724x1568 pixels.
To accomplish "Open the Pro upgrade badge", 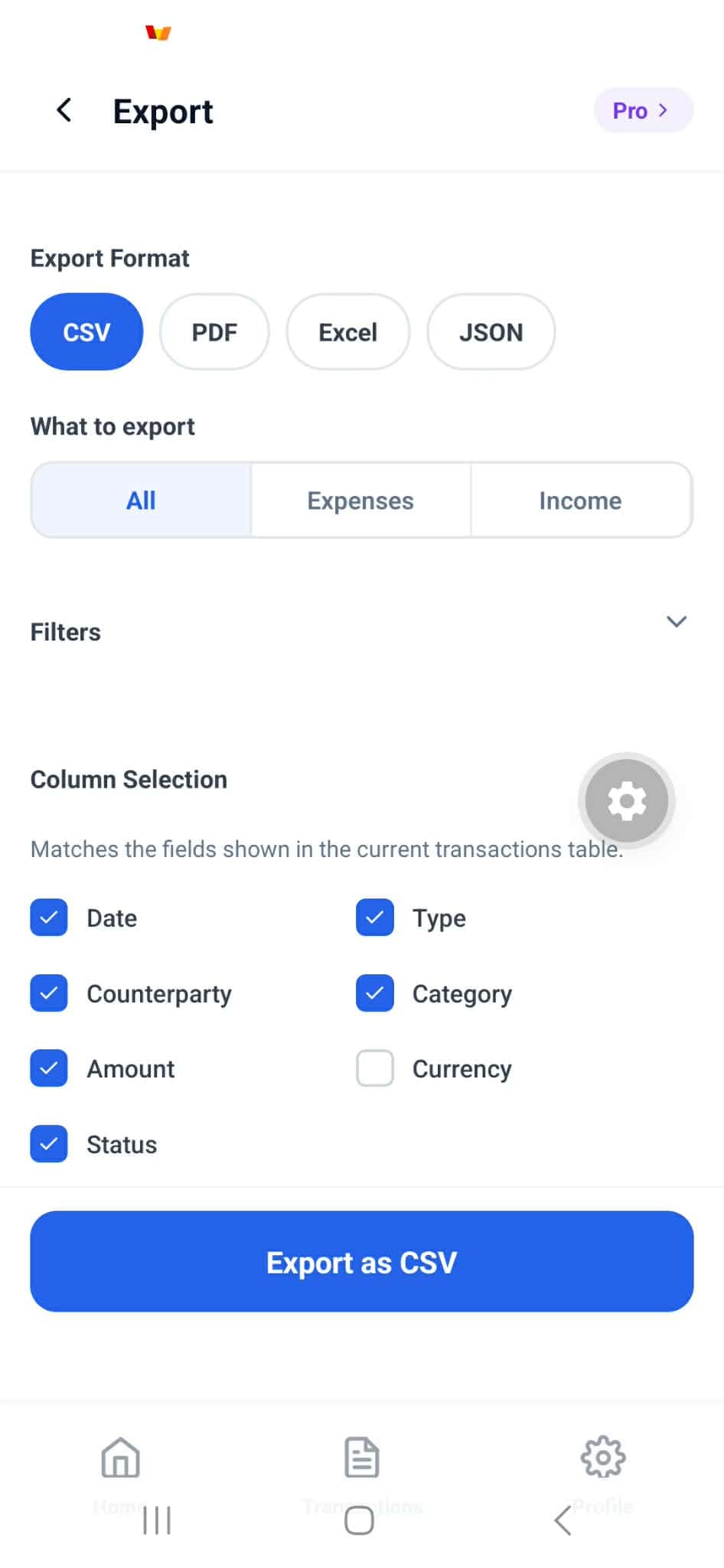I will pos(643,110).
